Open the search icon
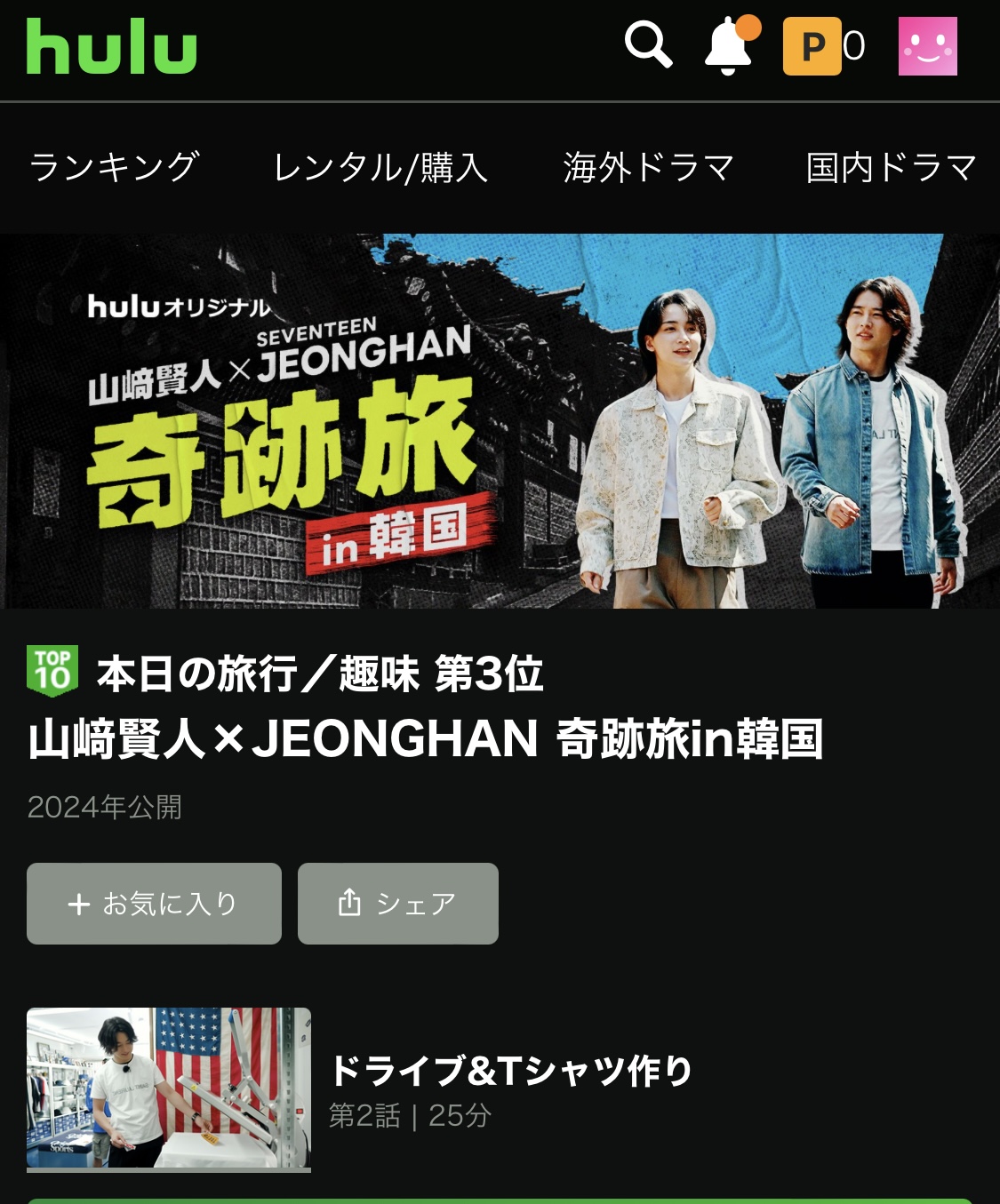The width and height of the screenshot is (1000, 1204). (x=648, y=45)
